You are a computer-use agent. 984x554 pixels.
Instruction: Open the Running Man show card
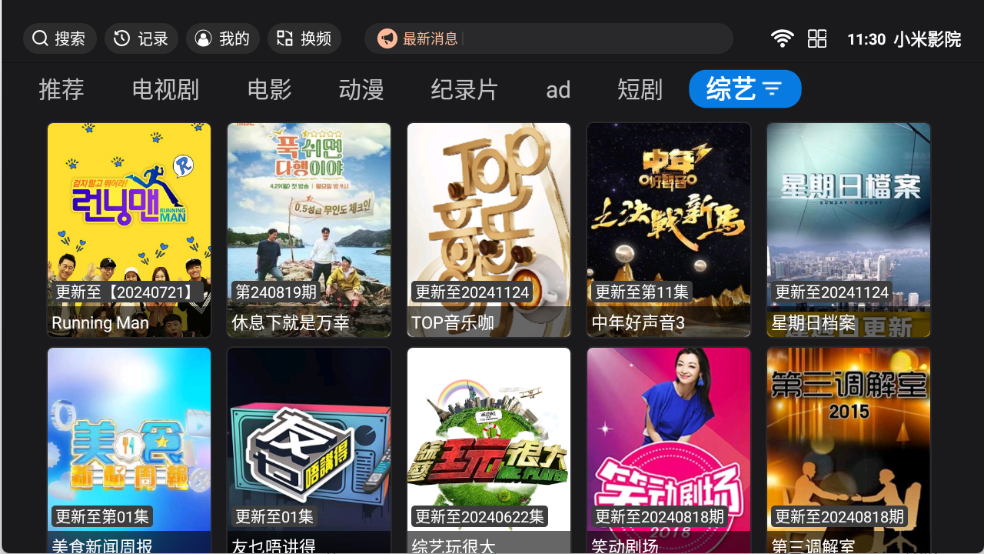[x=129, y=230]
